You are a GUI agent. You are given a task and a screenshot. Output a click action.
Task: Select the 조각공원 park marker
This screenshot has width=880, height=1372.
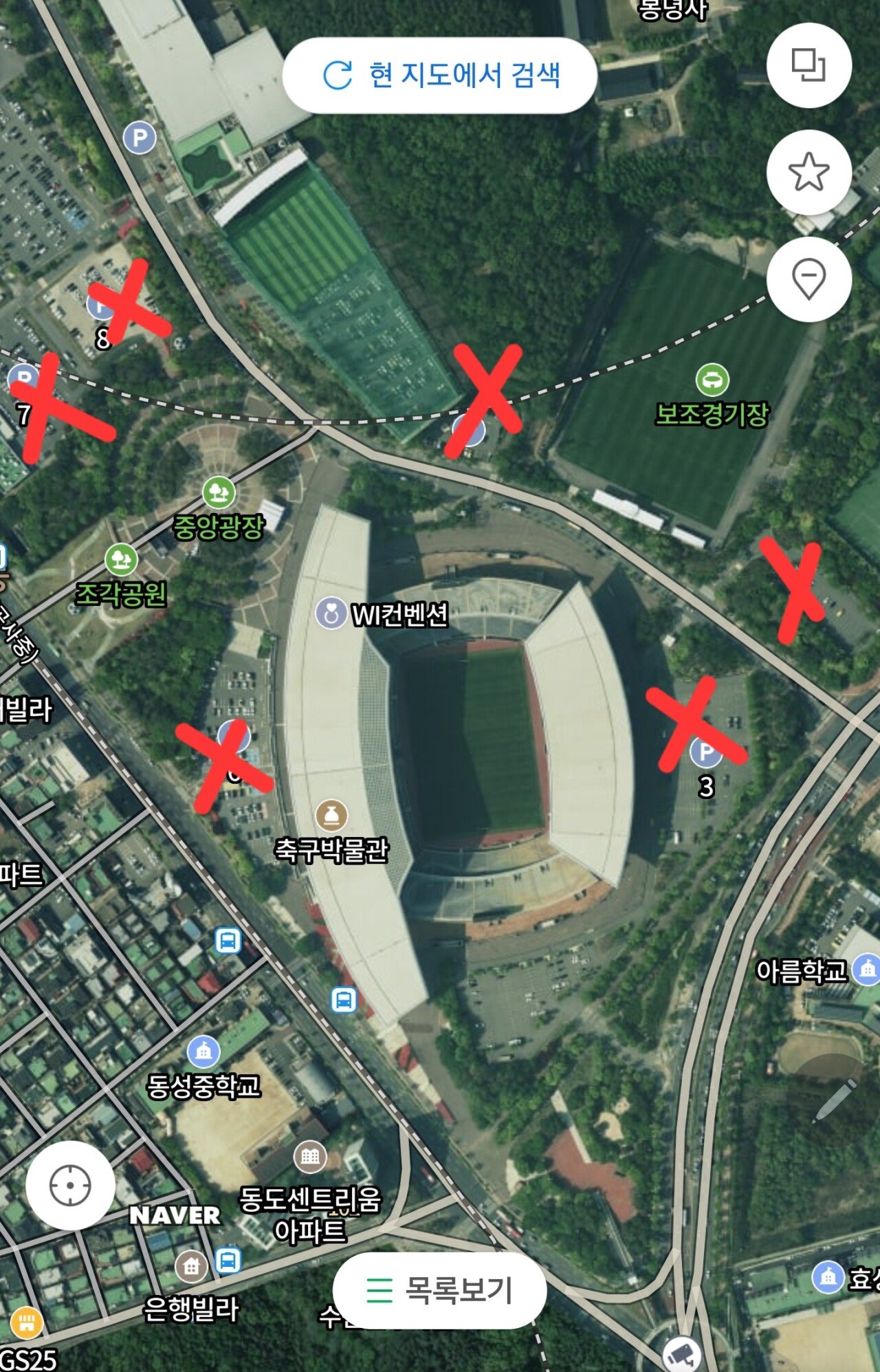121,560
